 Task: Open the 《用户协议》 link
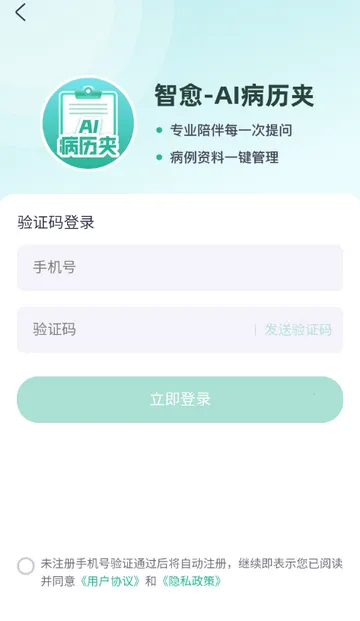tap(110, 581)
